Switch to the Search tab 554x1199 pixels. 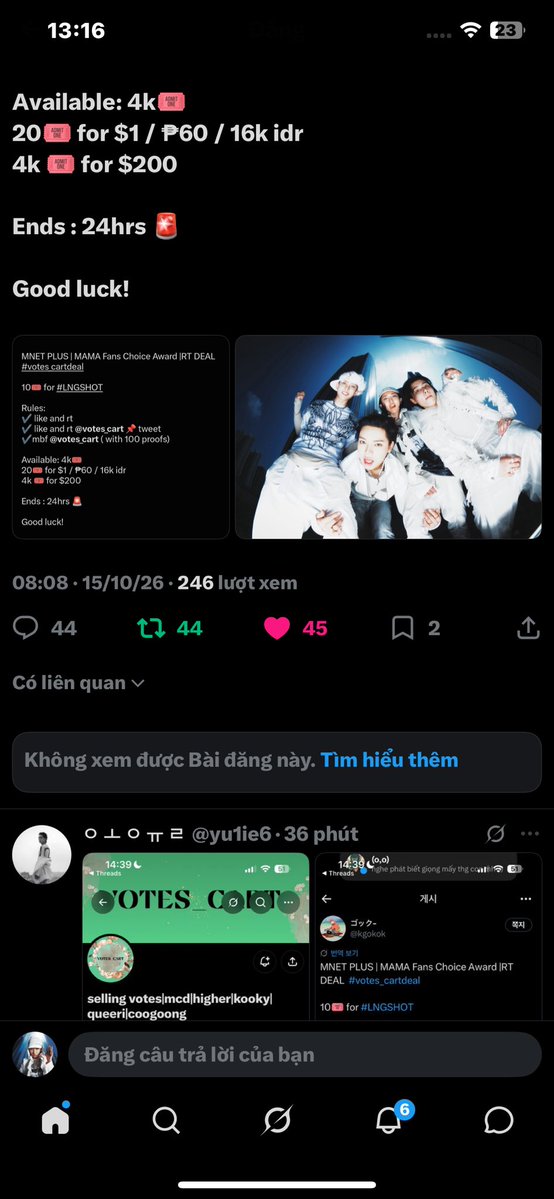click(x=166, y=1120)
